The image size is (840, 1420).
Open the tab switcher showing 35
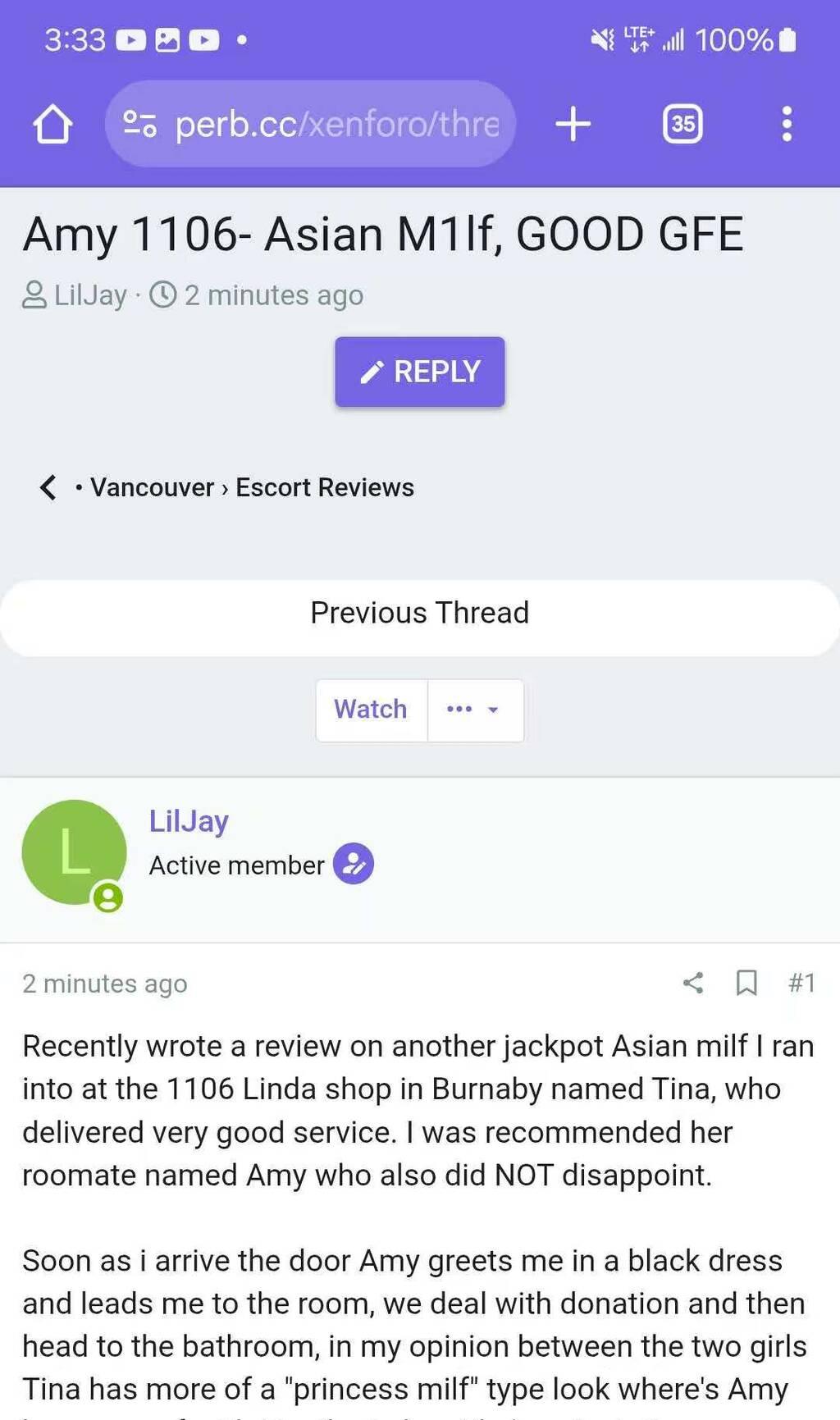point(682,124)
